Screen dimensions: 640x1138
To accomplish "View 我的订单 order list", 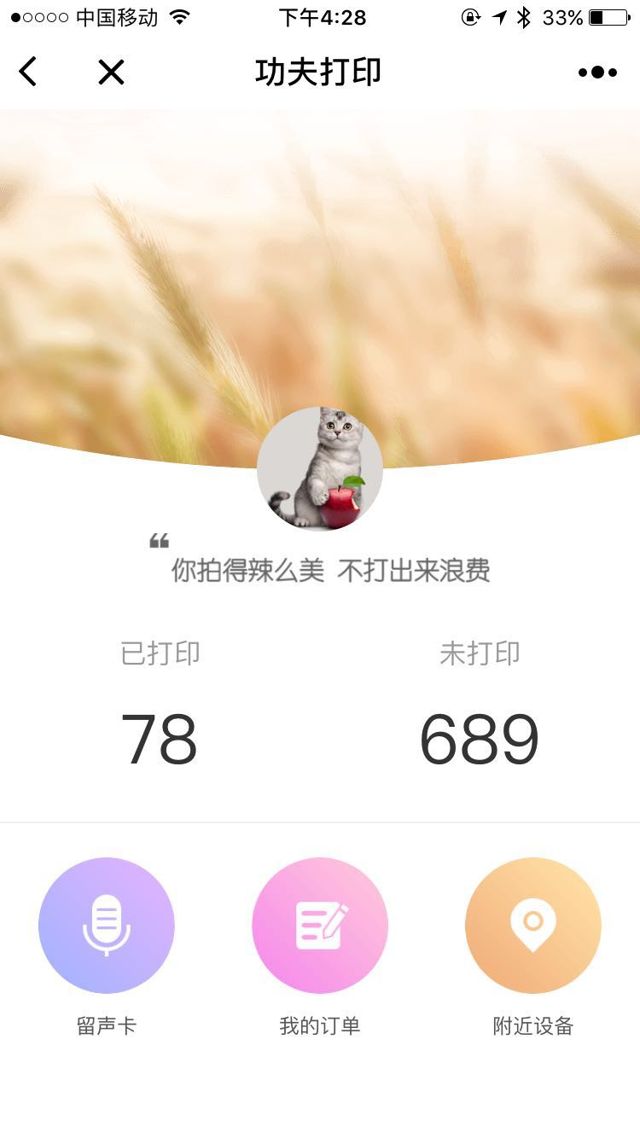I will point(320,926).
